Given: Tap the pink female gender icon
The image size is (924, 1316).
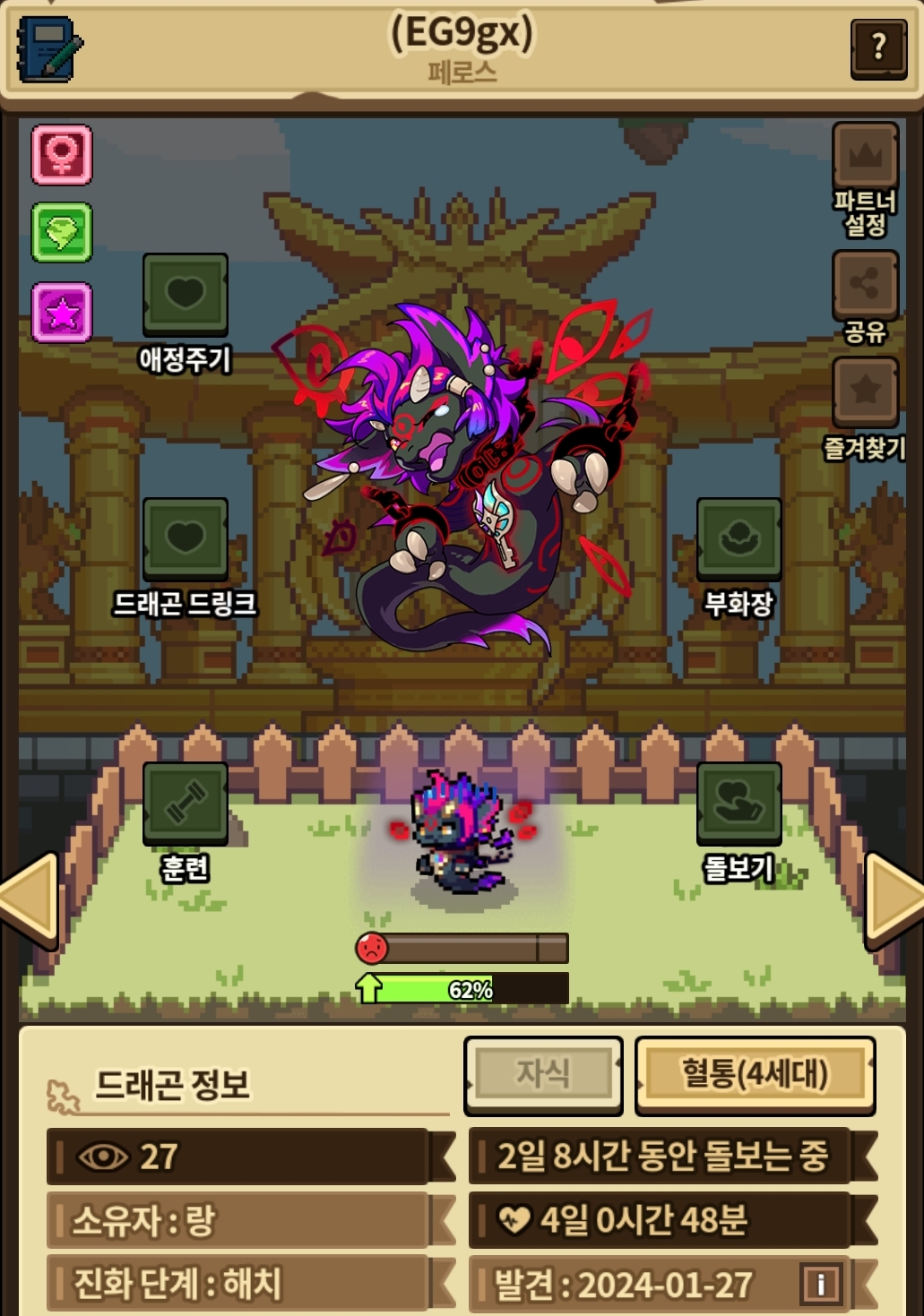Looking at the screenshot, I should (62, 155).
